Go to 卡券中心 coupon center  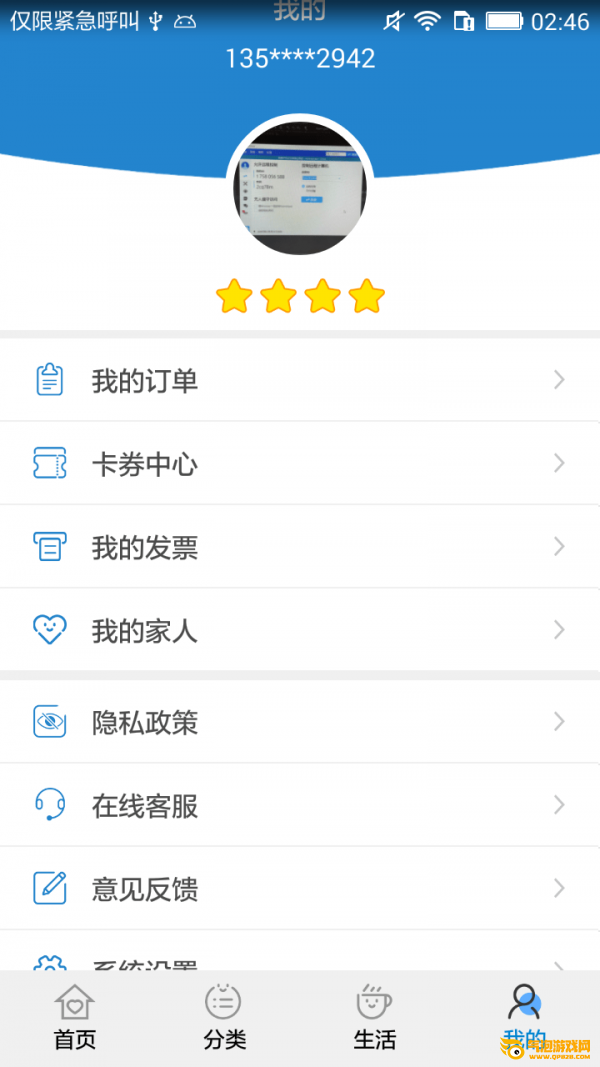coord(299,464)
